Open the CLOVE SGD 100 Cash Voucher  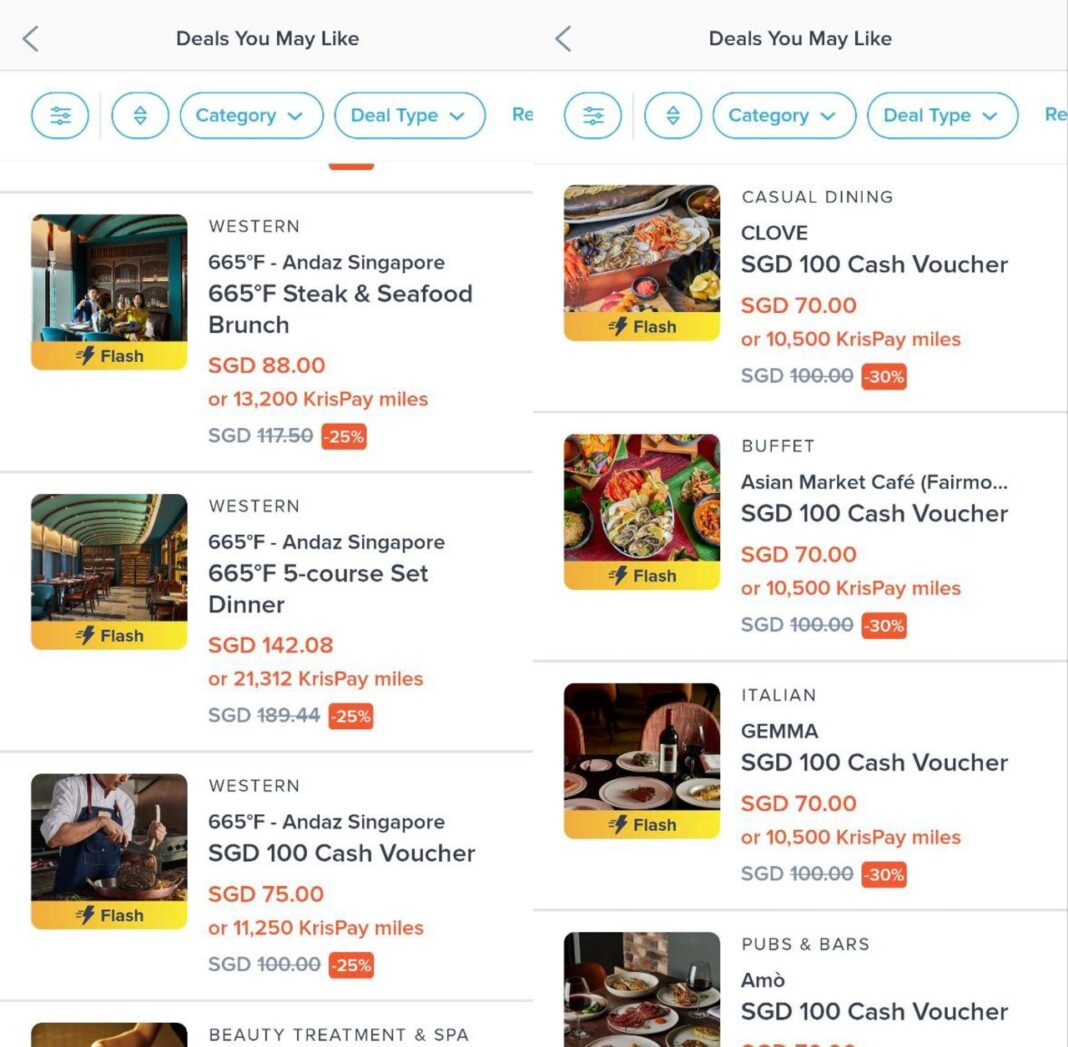[x=873, y=264]
